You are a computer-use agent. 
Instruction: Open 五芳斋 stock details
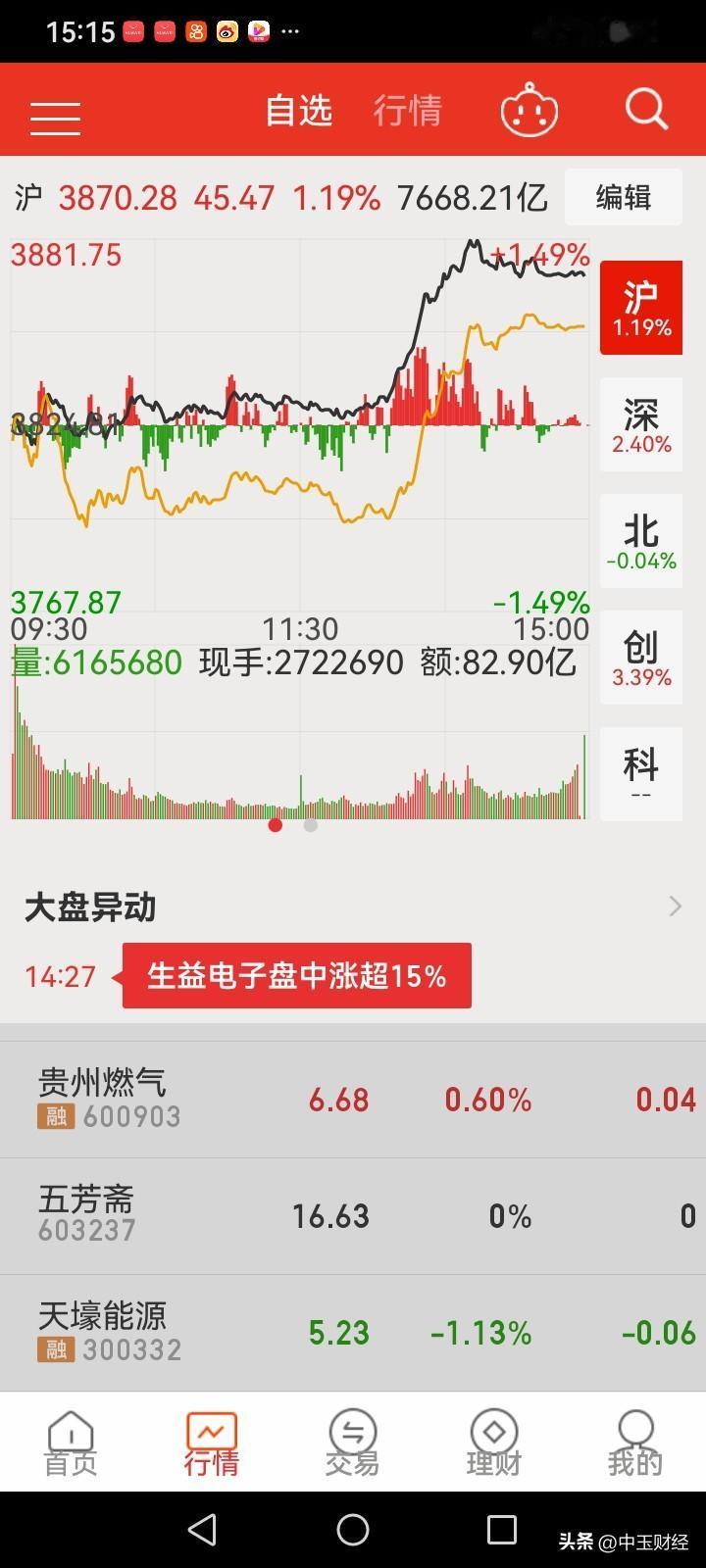point(353,1215)
